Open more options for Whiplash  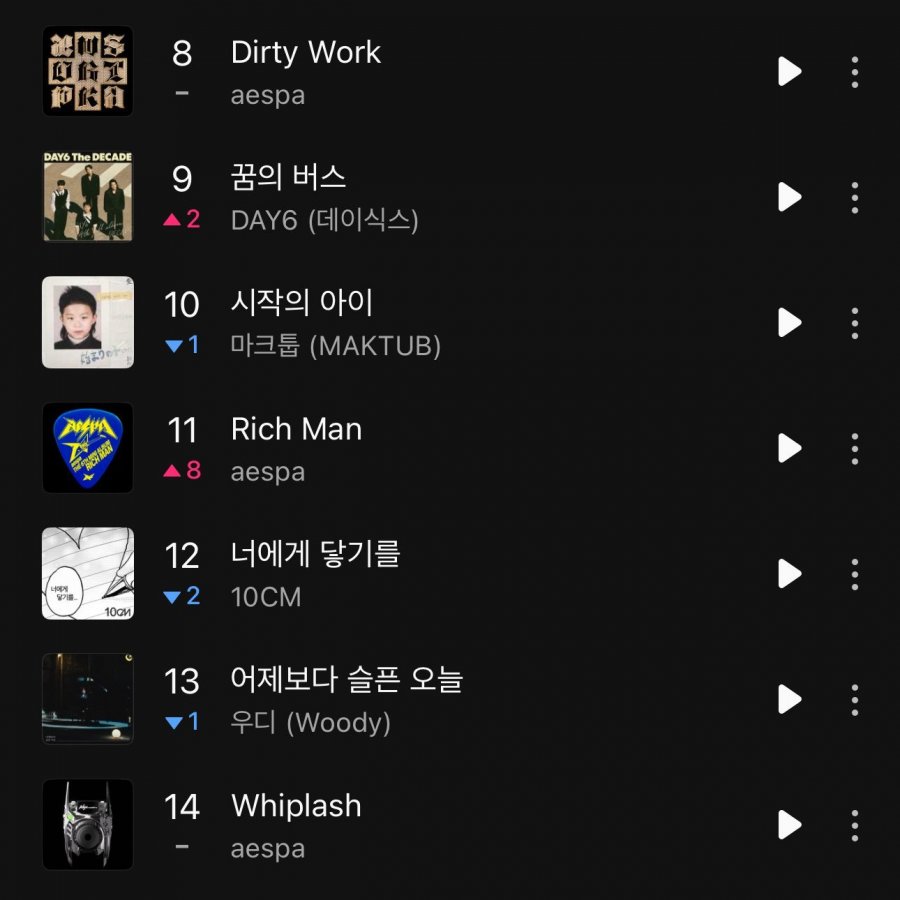854,825
